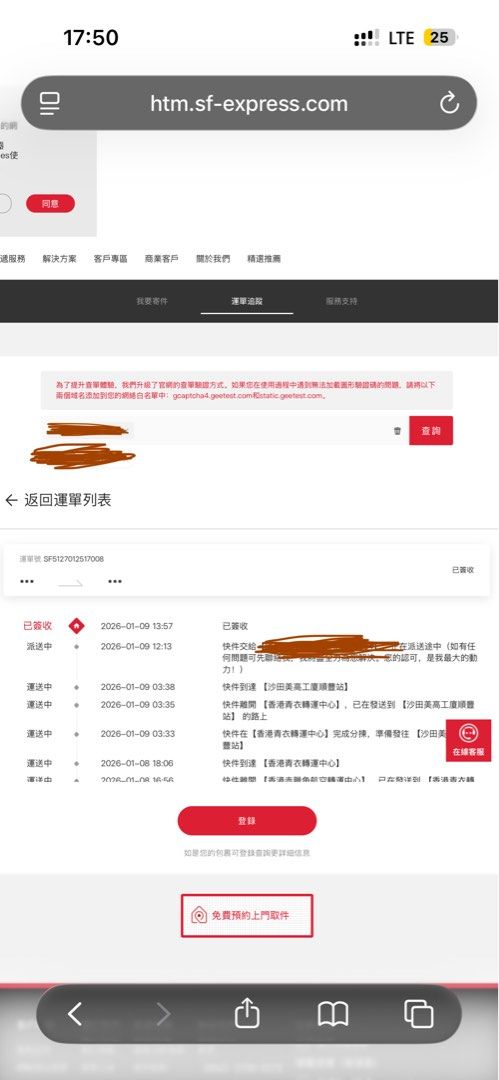Switch to the 服務支持 tab

(342, 302)
